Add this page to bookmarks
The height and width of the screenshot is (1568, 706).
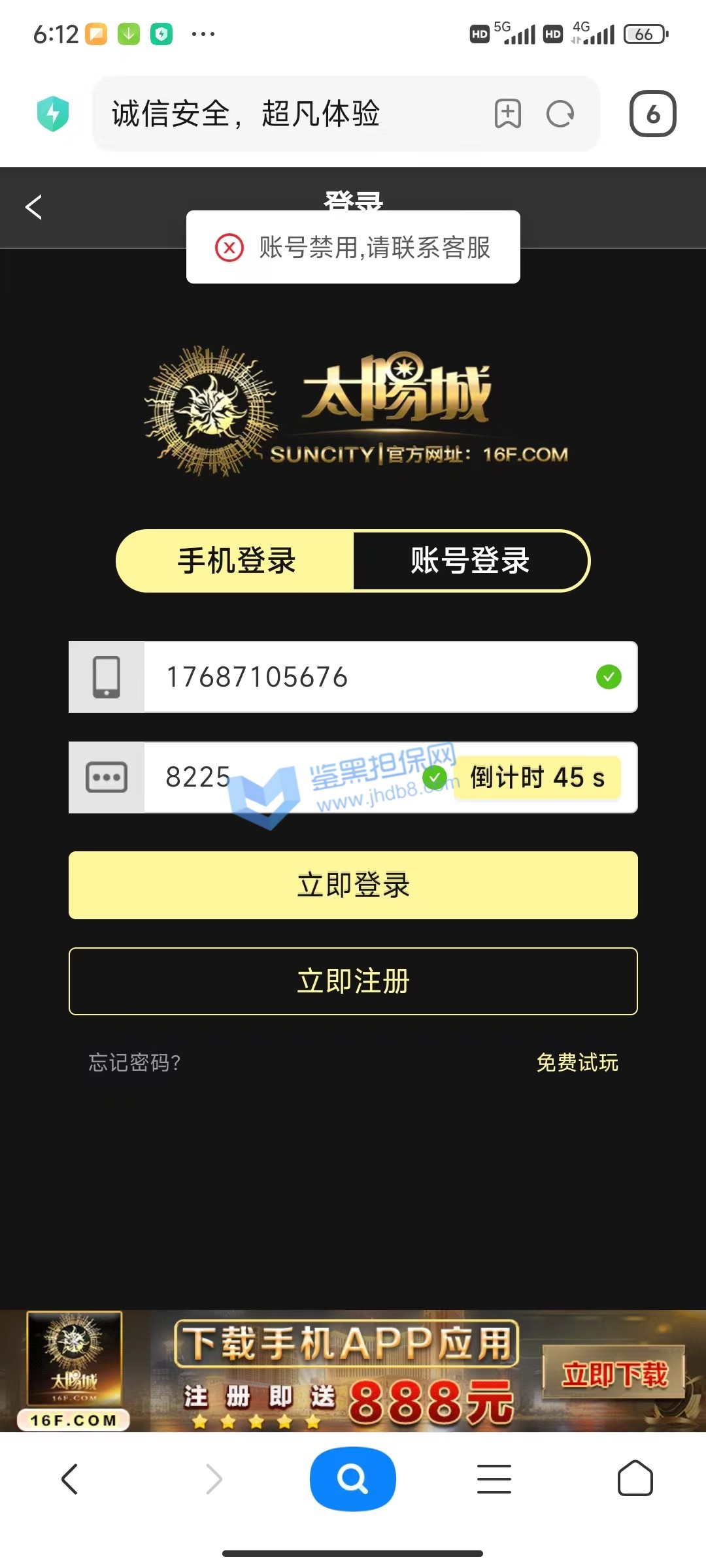508,114
